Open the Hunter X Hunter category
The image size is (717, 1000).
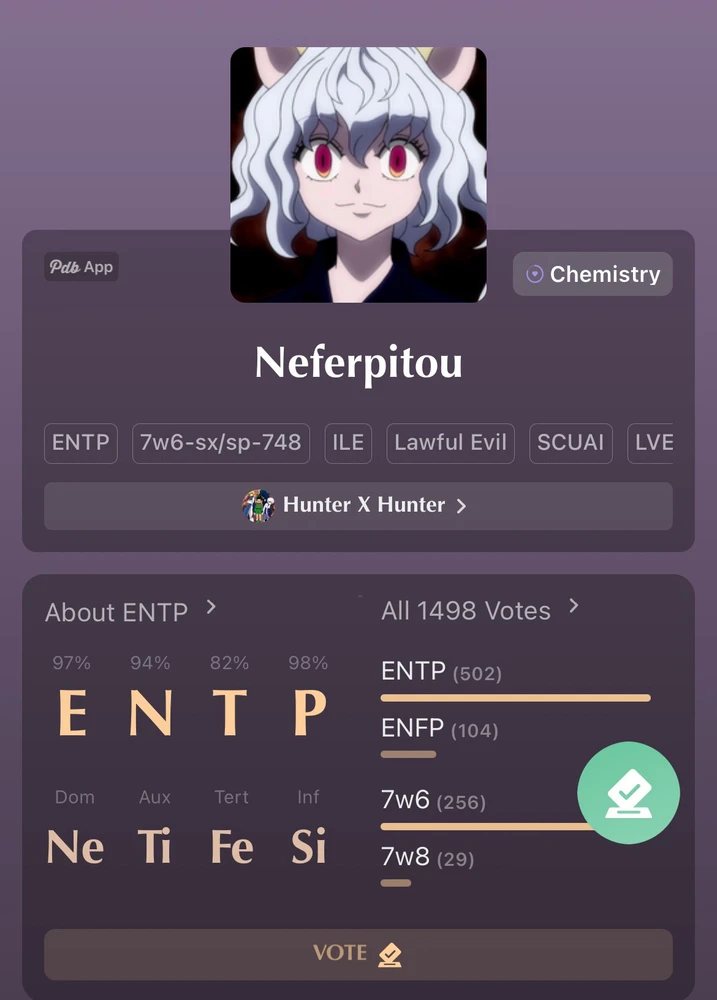tap(358, 506)
